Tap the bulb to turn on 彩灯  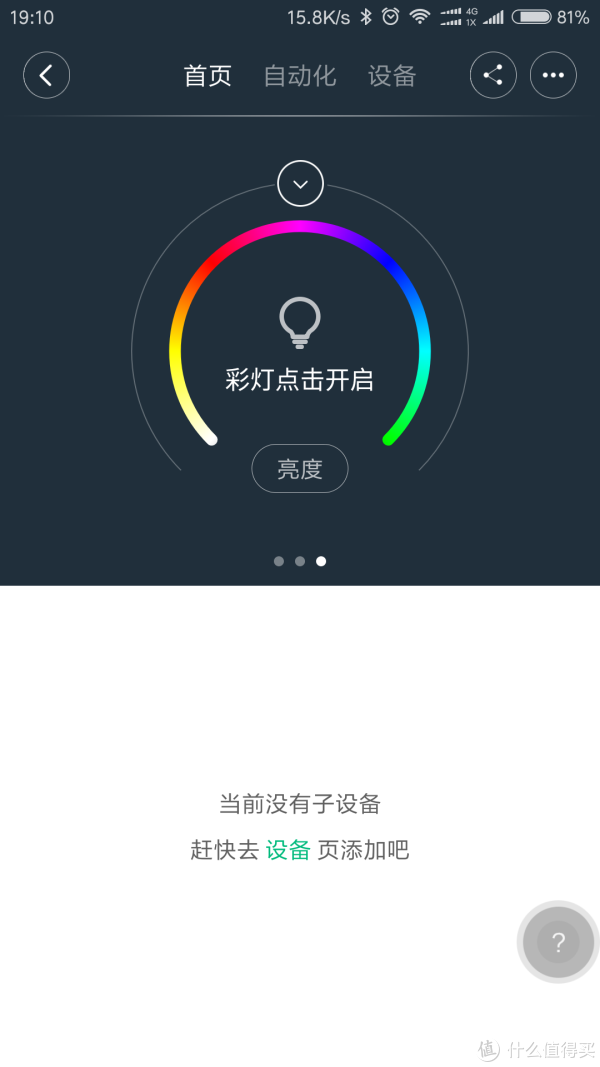point(300,324)
